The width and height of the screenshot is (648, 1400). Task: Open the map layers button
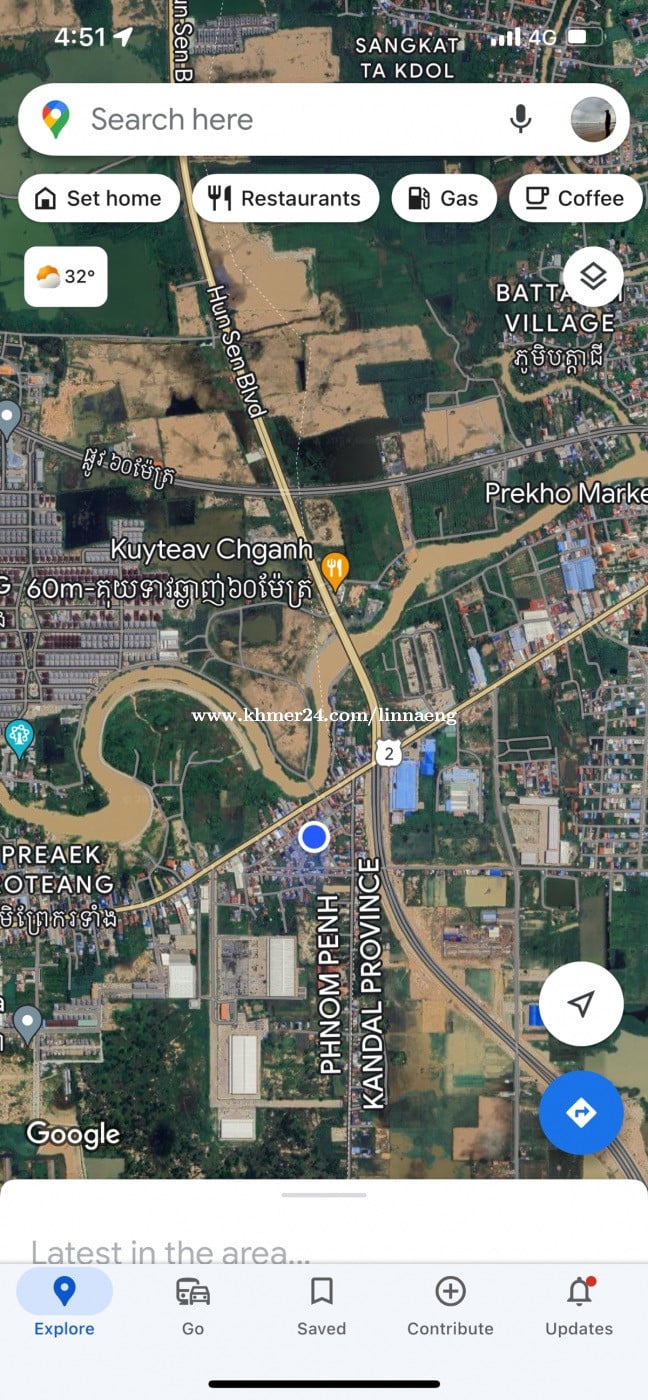593,277
